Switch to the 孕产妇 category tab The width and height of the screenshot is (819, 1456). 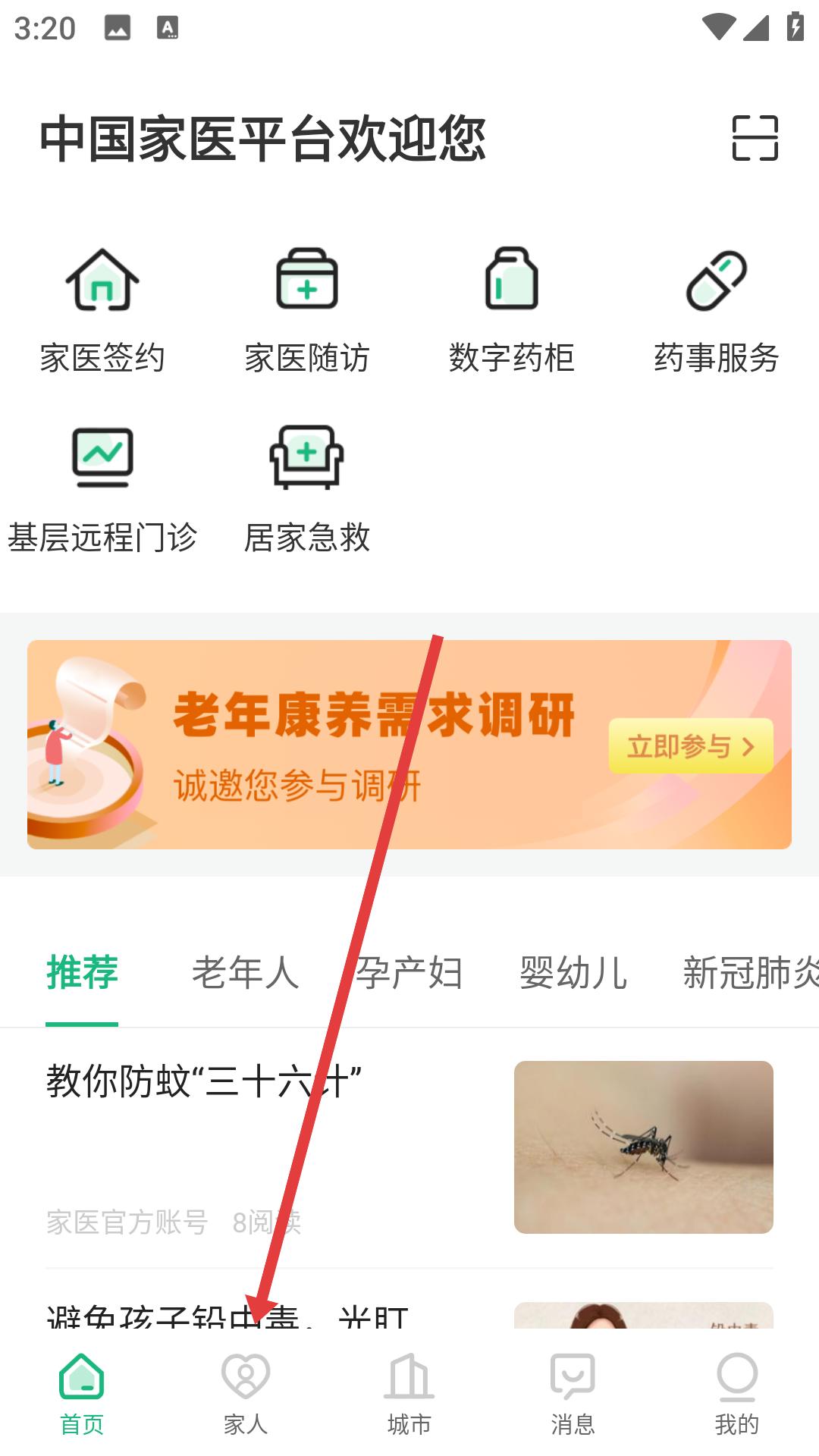tap(409, 972)
